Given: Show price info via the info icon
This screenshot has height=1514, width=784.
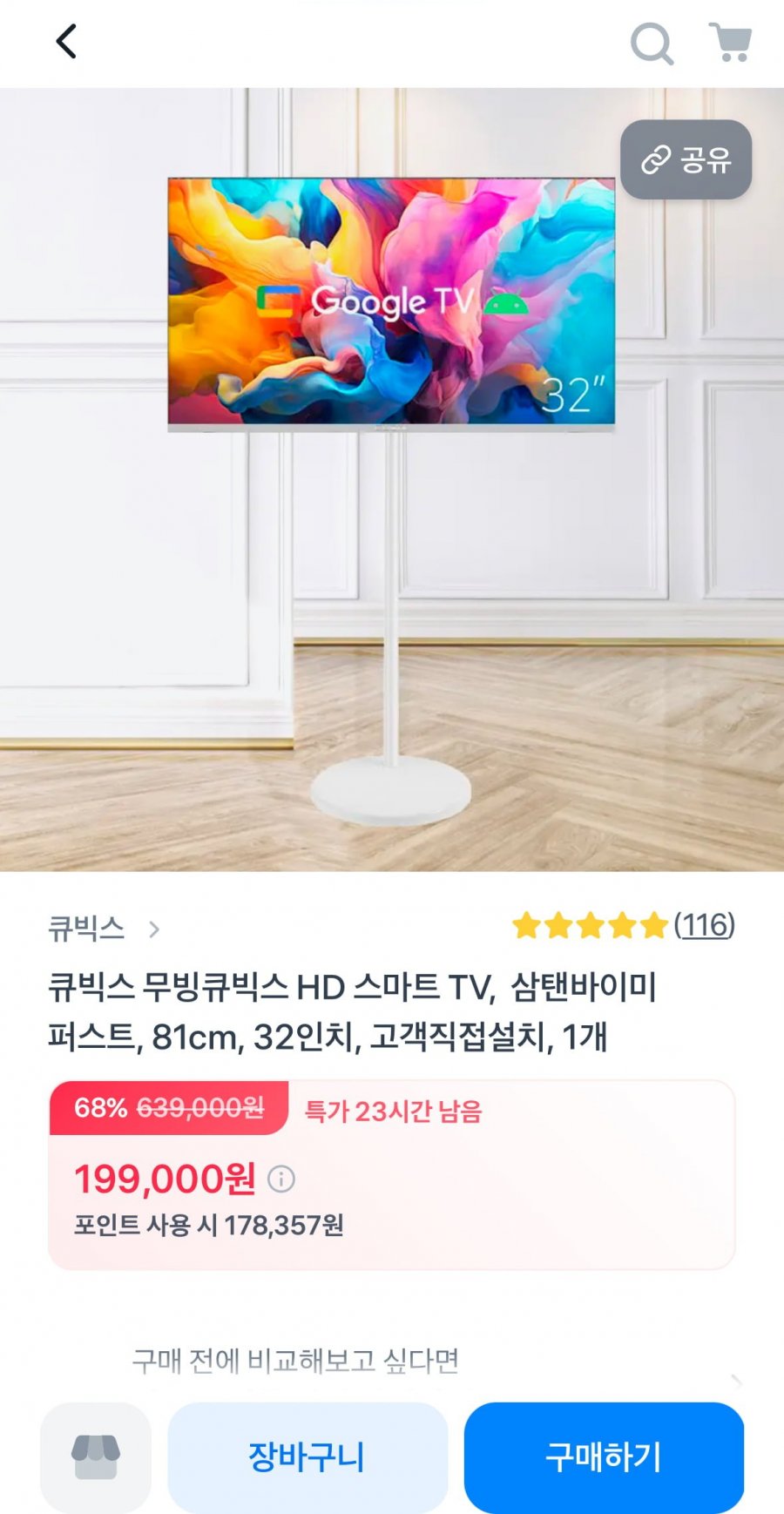Looking at the screenshot, I should point(281,1179).
